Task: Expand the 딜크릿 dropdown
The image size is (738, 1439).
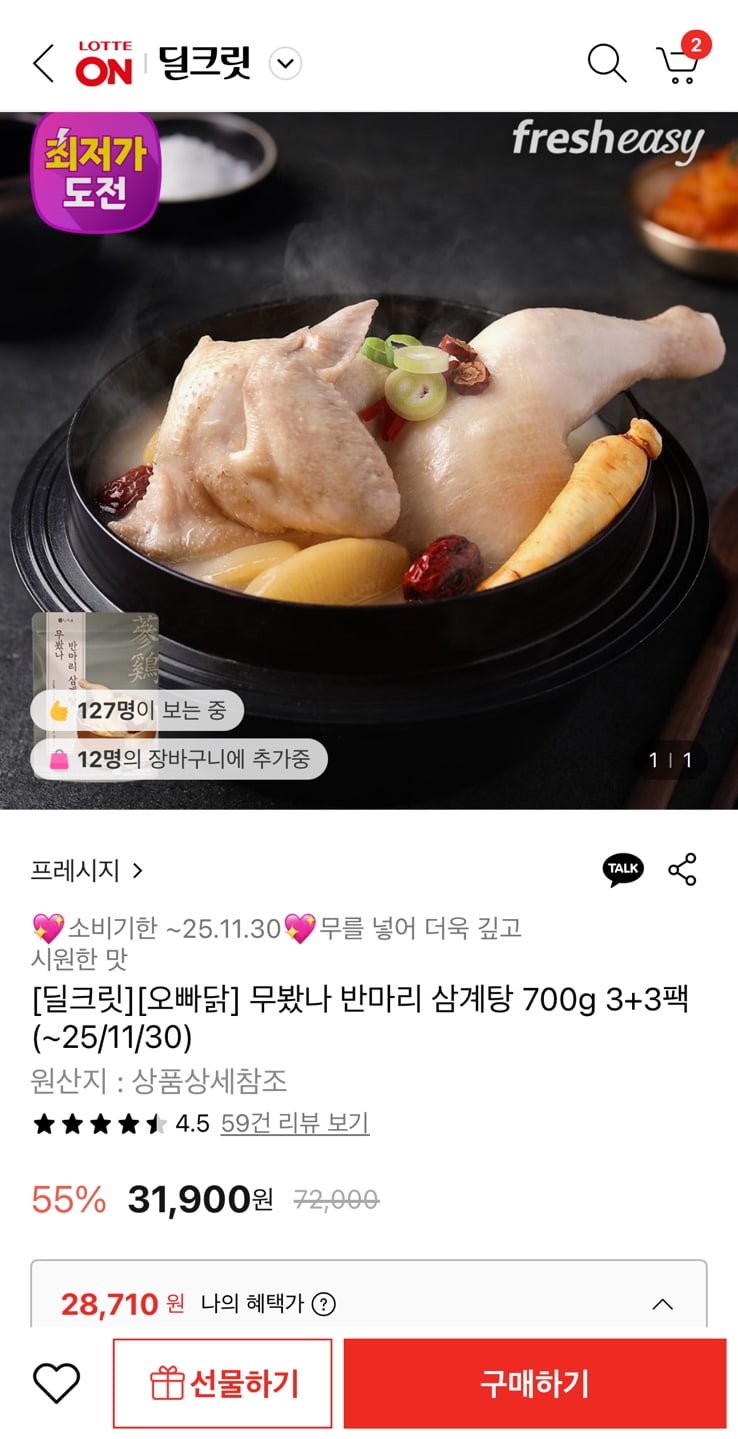Action: [x=286, y=64]
